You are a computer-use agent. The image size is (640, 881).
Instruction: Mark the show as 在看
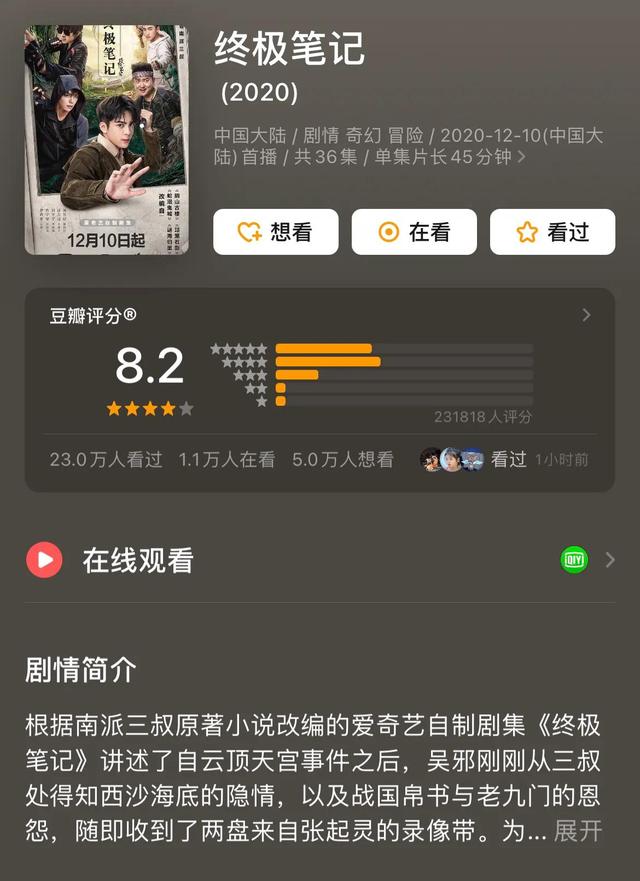tap(414, 232)
